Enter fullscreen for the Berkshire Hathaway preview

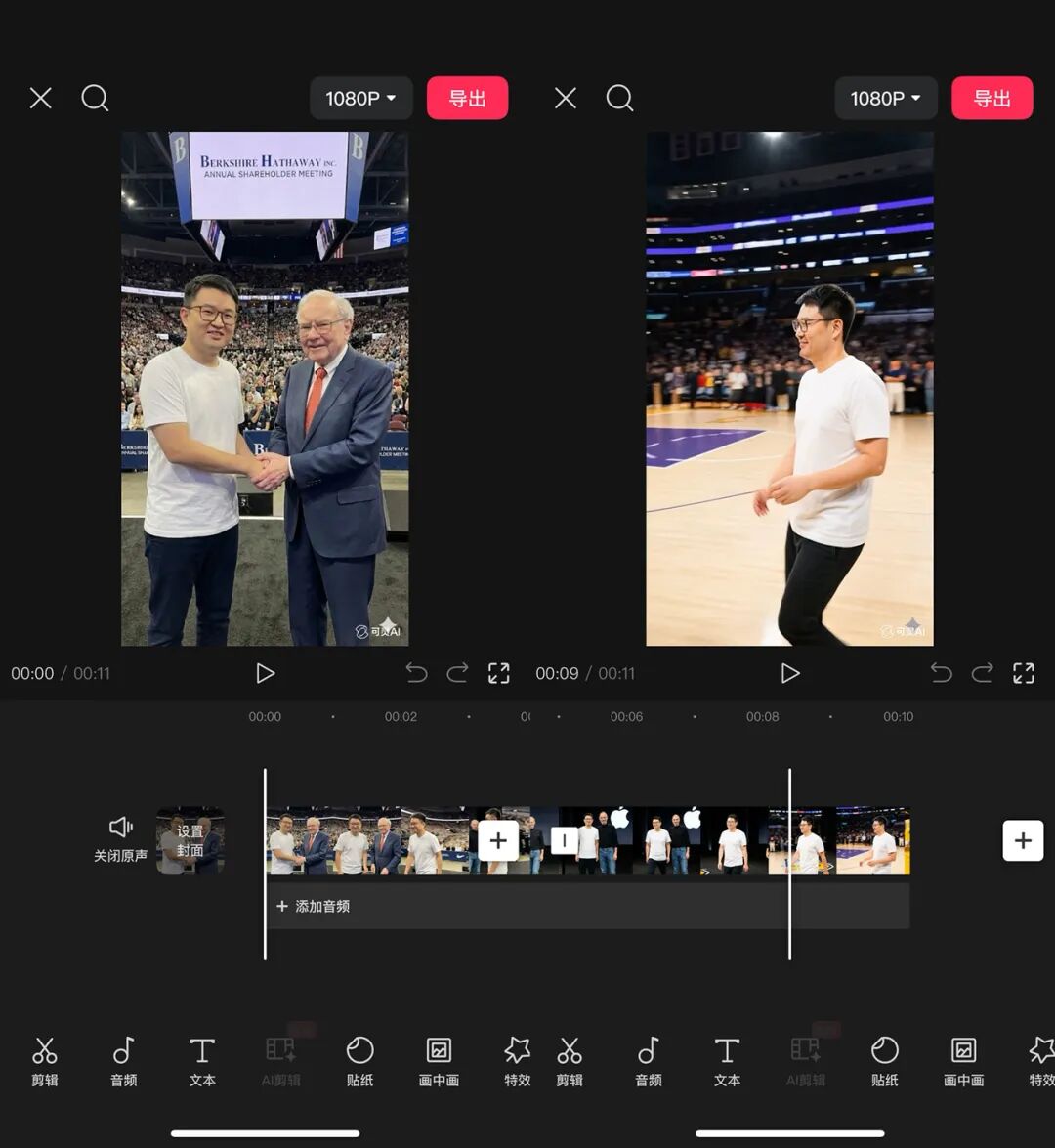(x=499, y=673)
